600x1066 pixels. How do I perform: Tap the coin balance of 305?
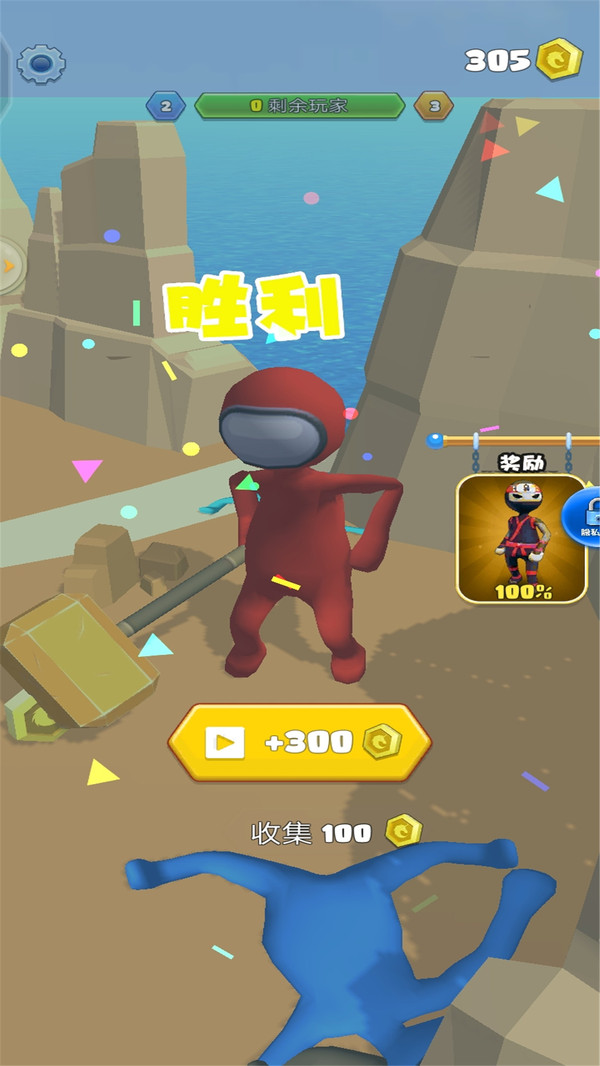[522, 60]
